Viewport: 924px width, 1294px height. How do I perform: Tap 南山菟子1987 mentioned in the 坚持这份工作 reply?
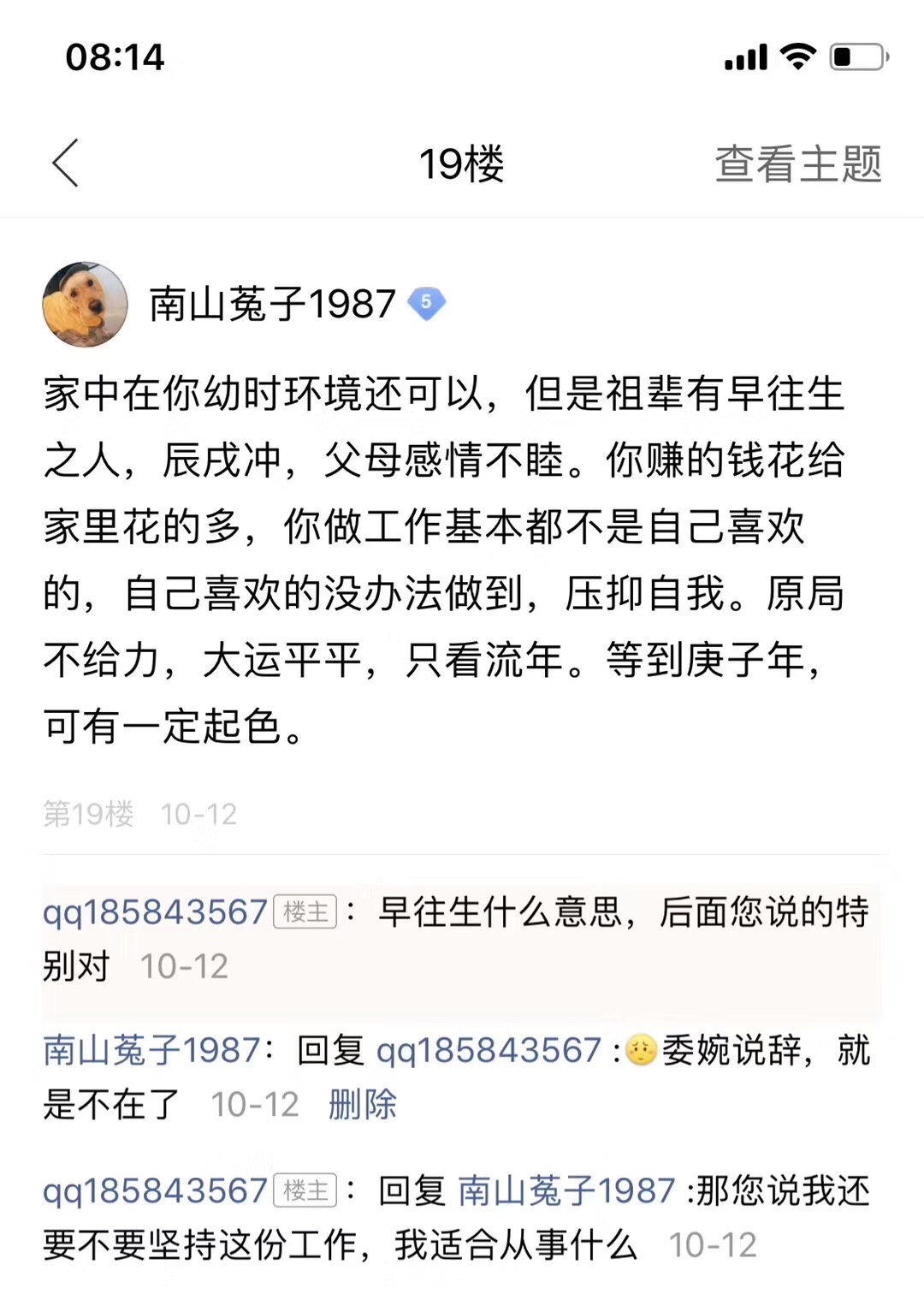[x=566, y=1190]
